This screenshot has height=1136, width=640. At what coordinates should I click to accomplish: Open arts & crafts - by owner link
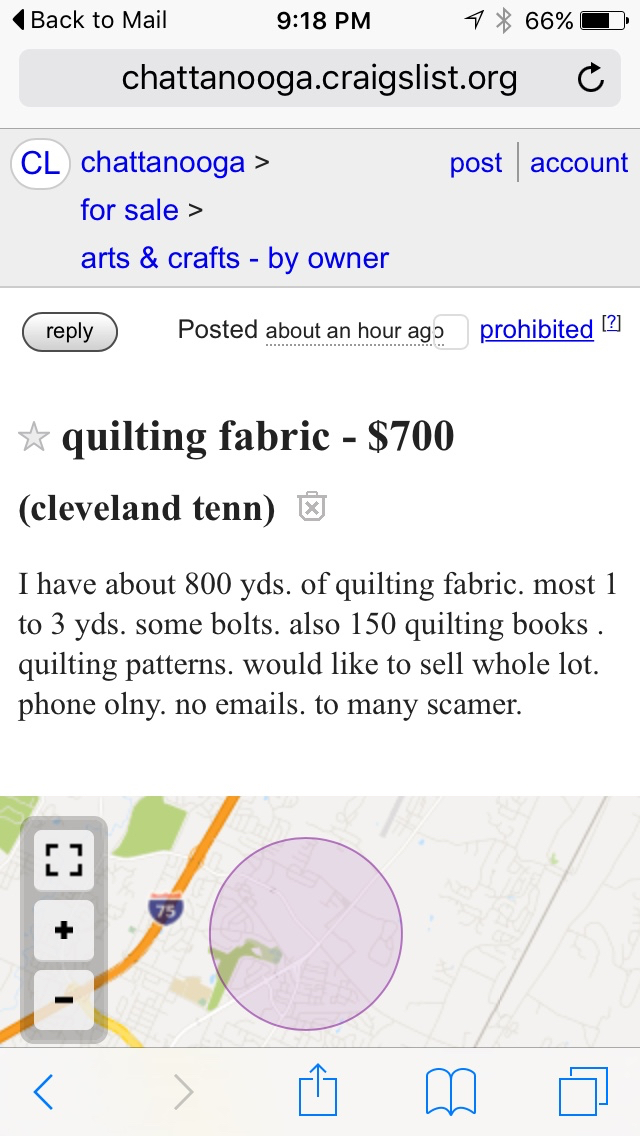(235, 258)
